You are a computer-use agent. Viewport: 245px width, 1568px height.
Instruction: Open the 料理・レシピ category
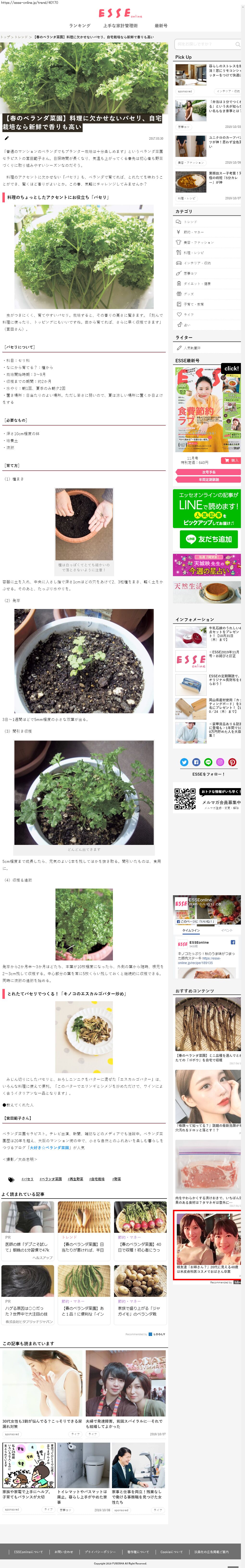[x=195, y=253]
